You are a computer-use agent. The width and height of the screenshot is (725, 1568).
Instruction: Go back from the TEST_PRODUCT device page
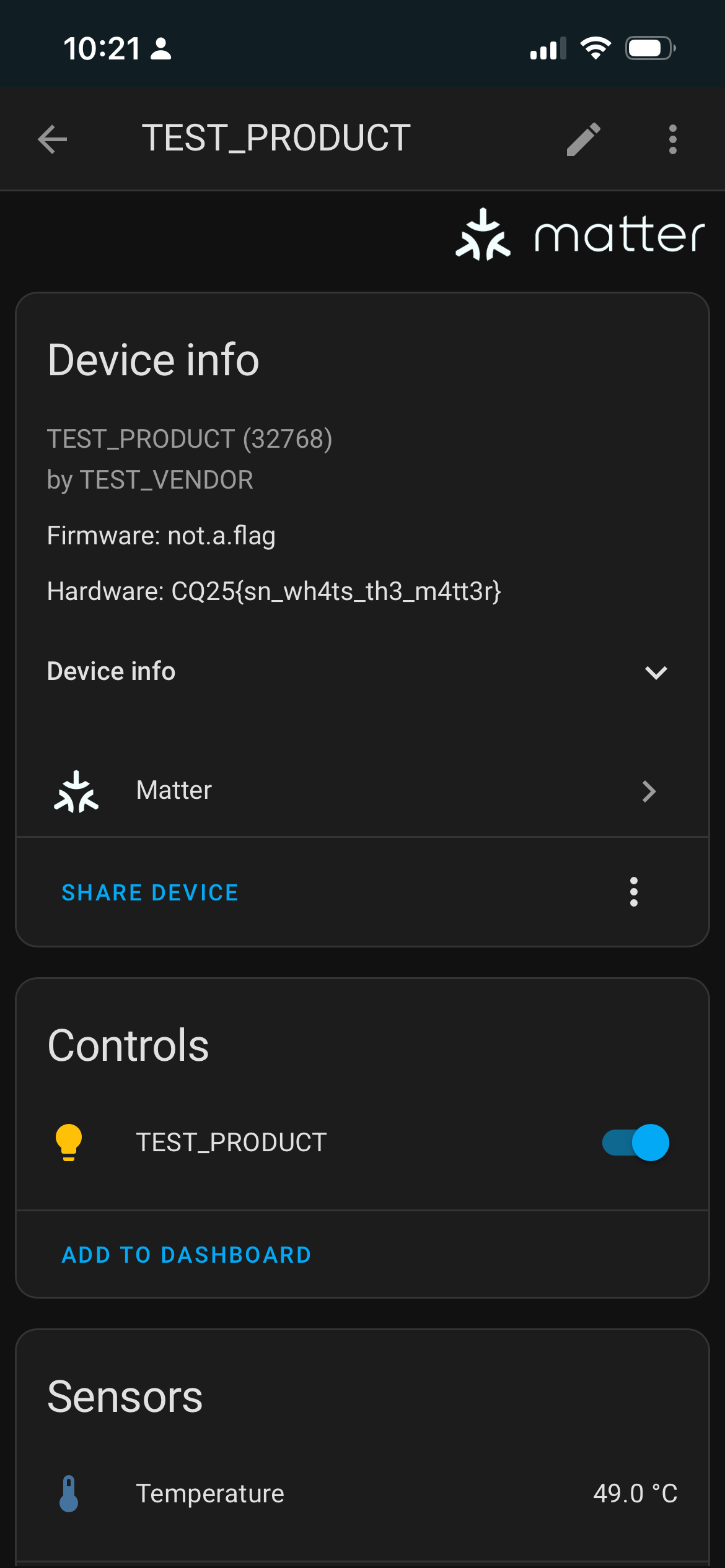coord(52,139)
